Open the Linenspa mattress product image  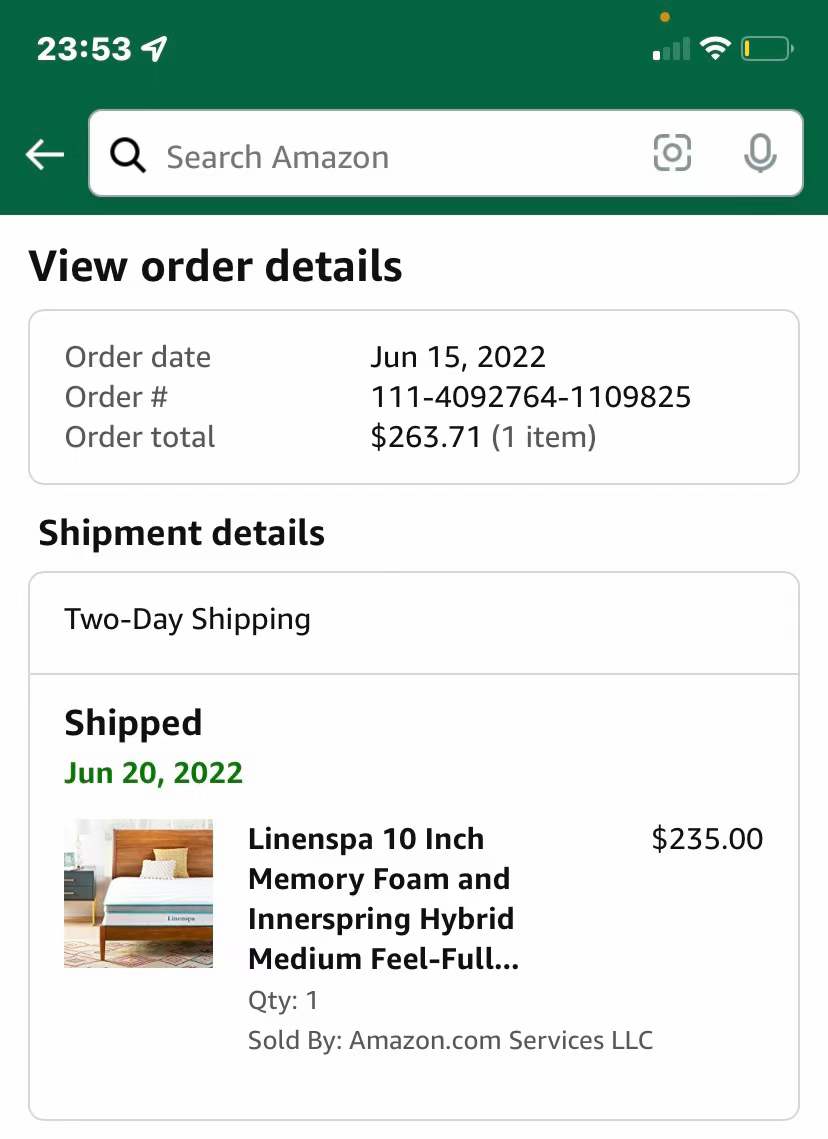138,893
